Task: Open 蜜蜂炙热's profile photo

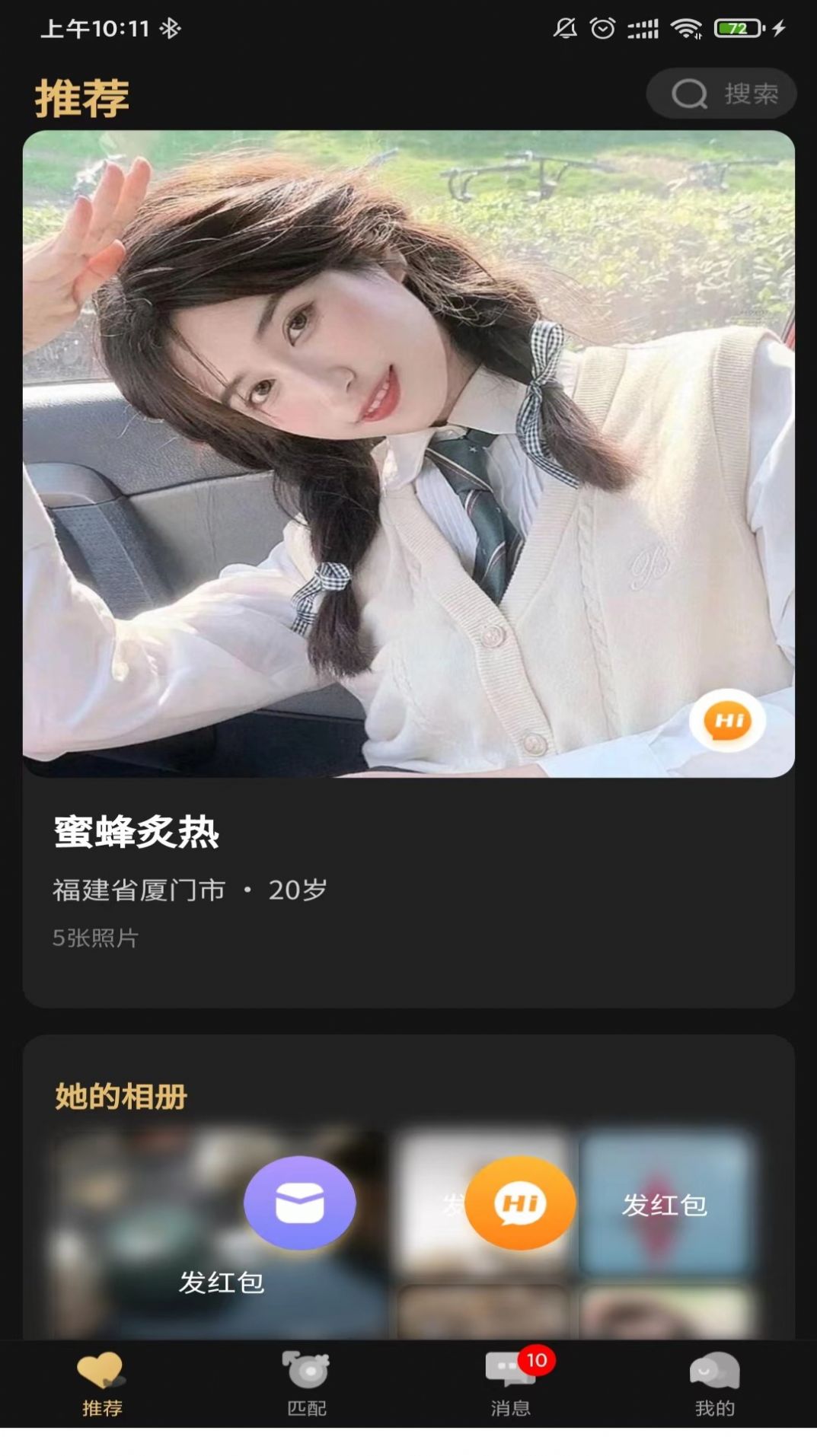Action: tap(408, 454)
